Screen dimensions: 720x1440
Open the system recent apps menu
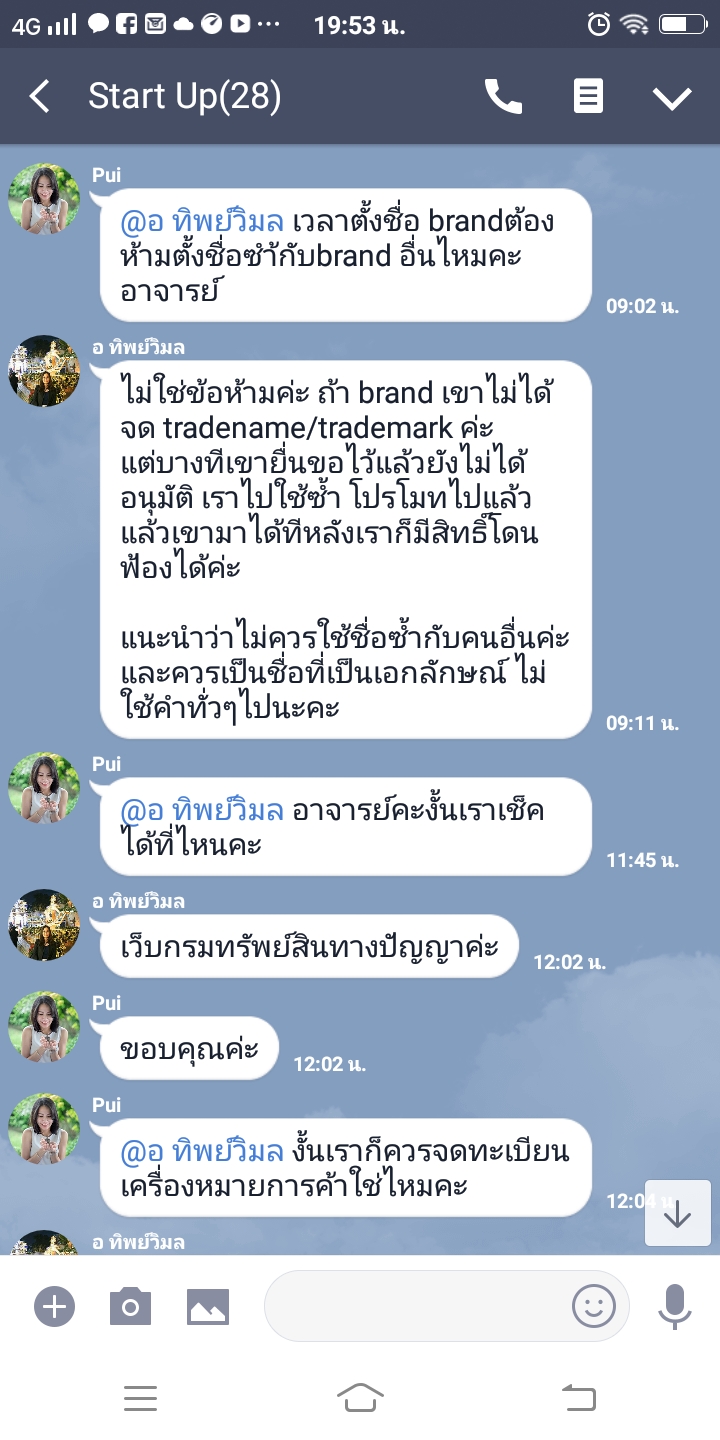[x=140, y=1398]
